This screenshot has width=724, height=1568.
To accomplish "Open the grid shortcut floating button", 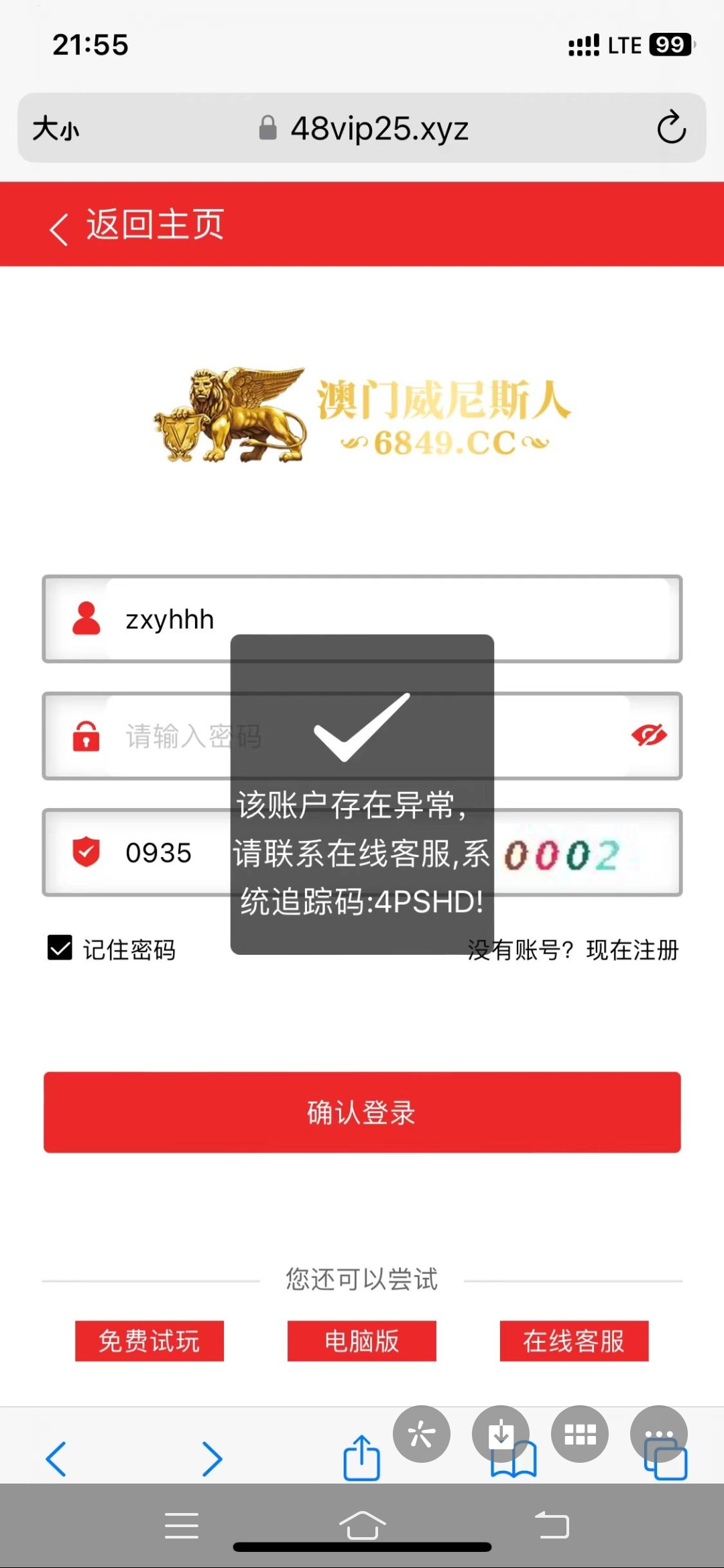I will [x=580, y=1434].
